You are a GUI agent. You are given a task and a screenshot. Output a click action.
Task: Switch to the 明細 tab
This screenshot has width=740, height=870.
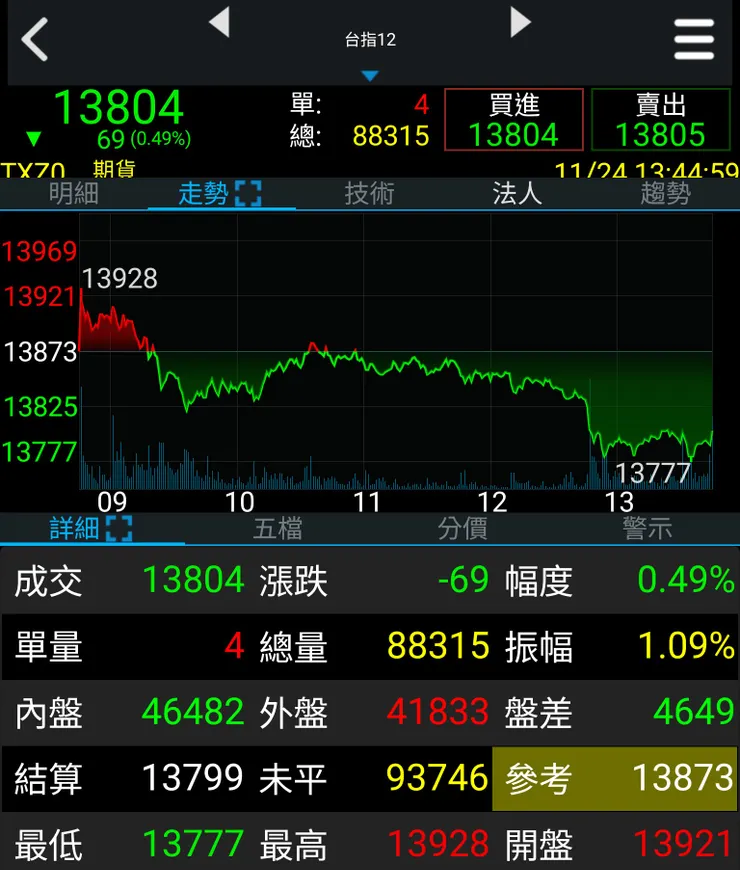coord(74,193)
